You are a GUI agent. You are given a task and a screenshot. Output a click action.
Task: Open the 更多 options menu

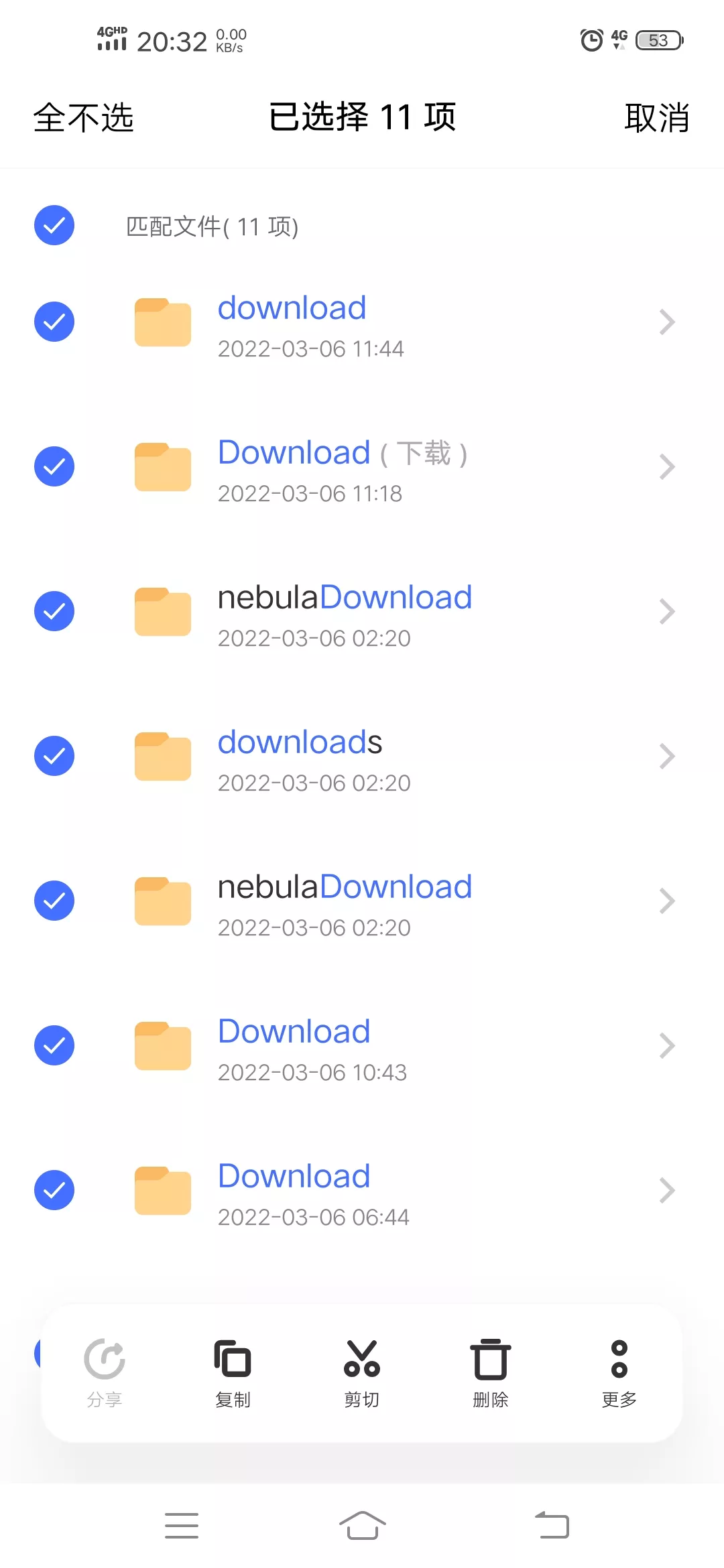tap(619, 1372)
